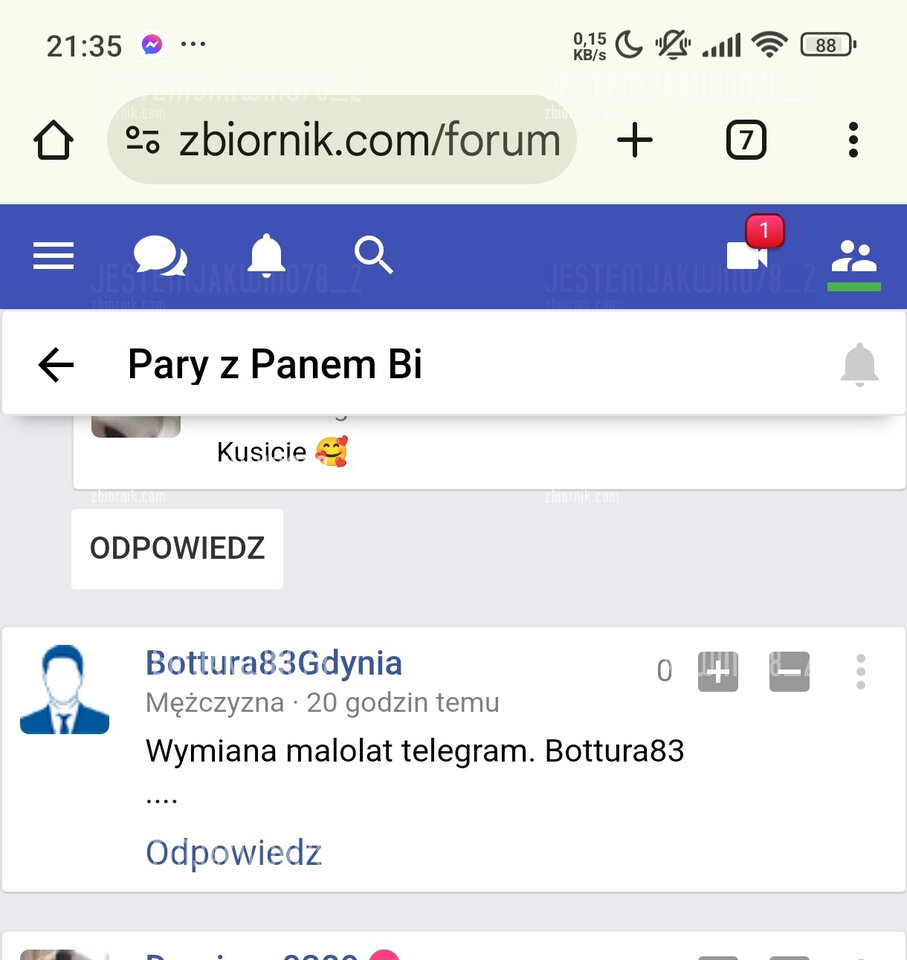Open post options via the three-dot kebab

tap(860, 671)
